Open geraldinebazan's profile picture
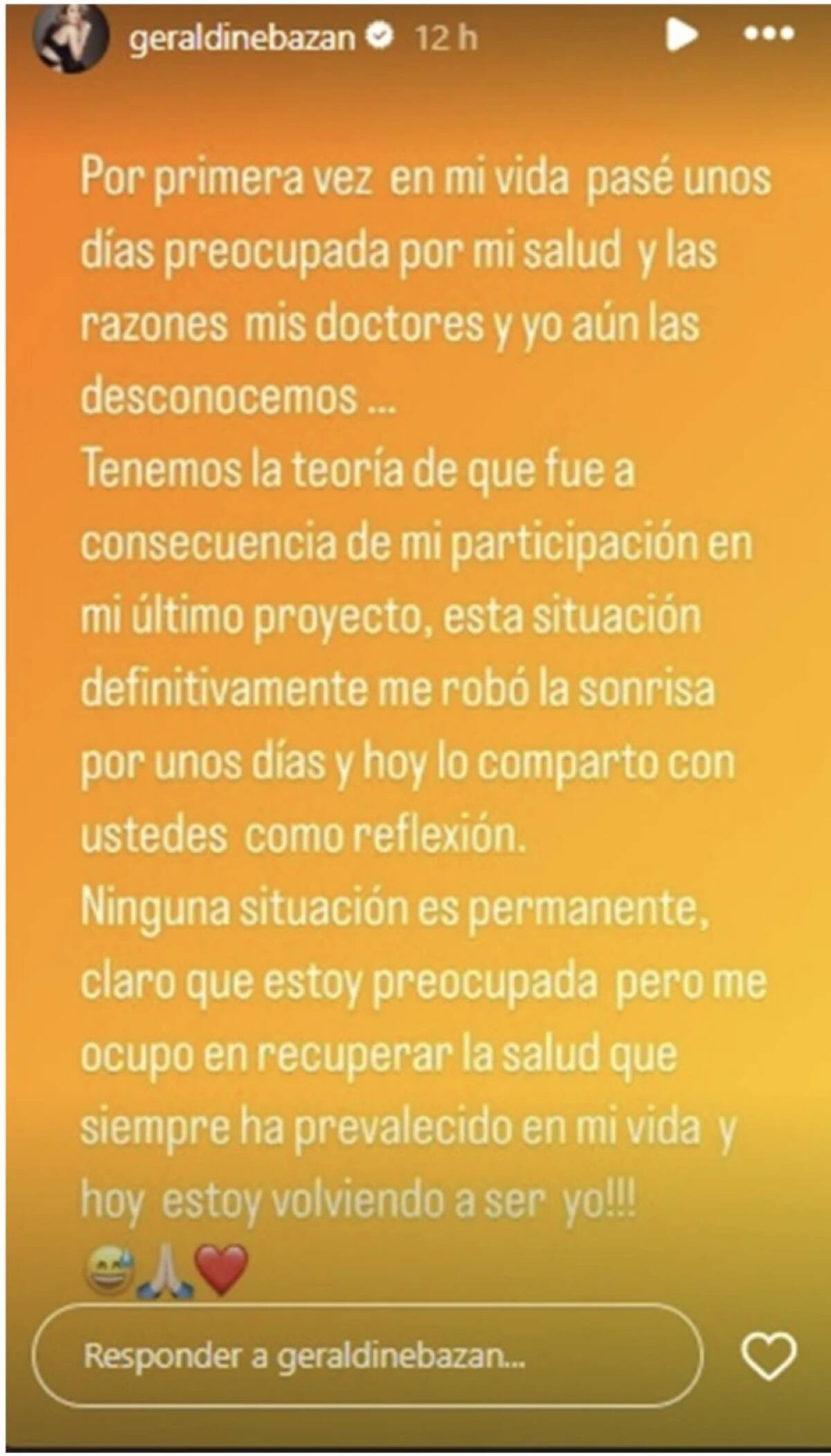Image resolution: width=831 pixels, height=1456 pixels. coord(70,37)
